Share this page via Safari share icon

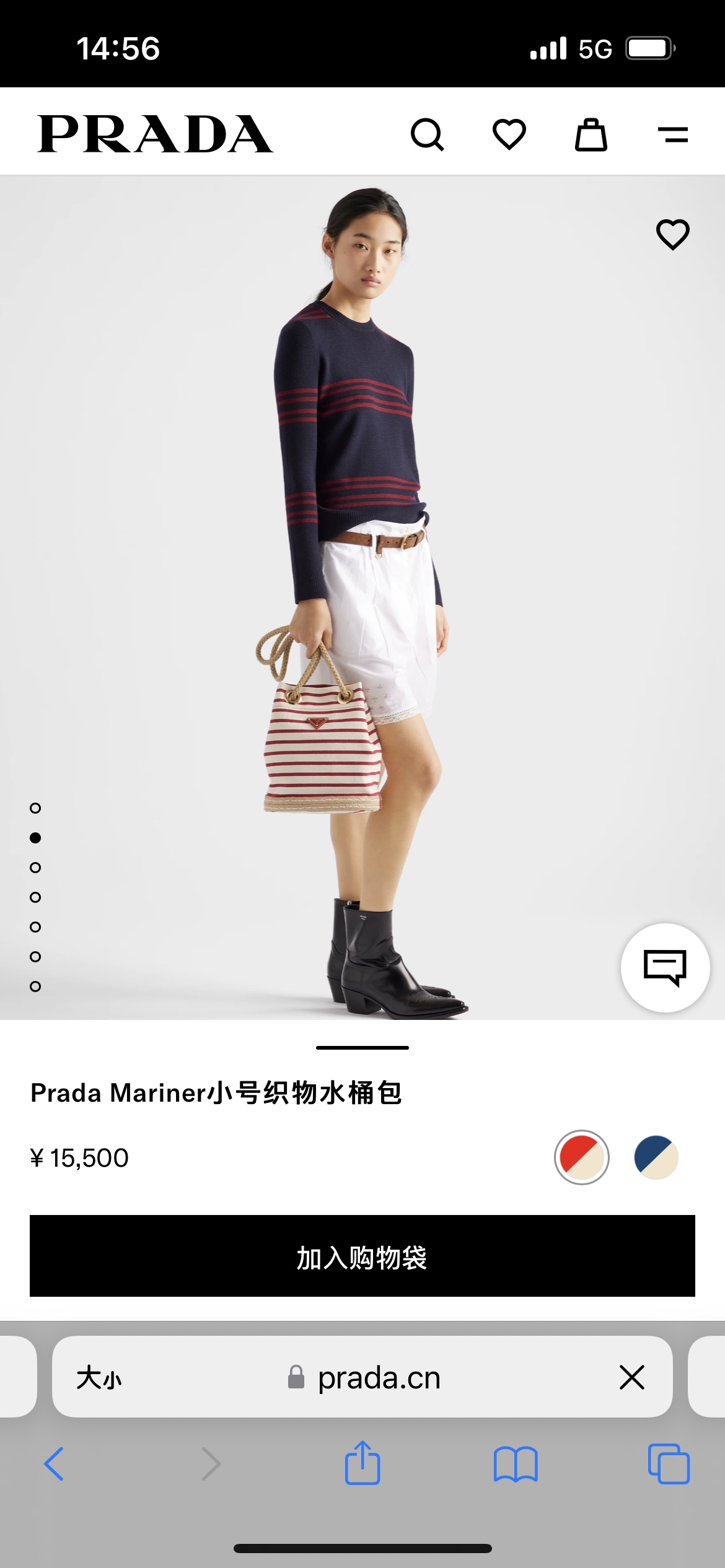tap(362, 1463)
